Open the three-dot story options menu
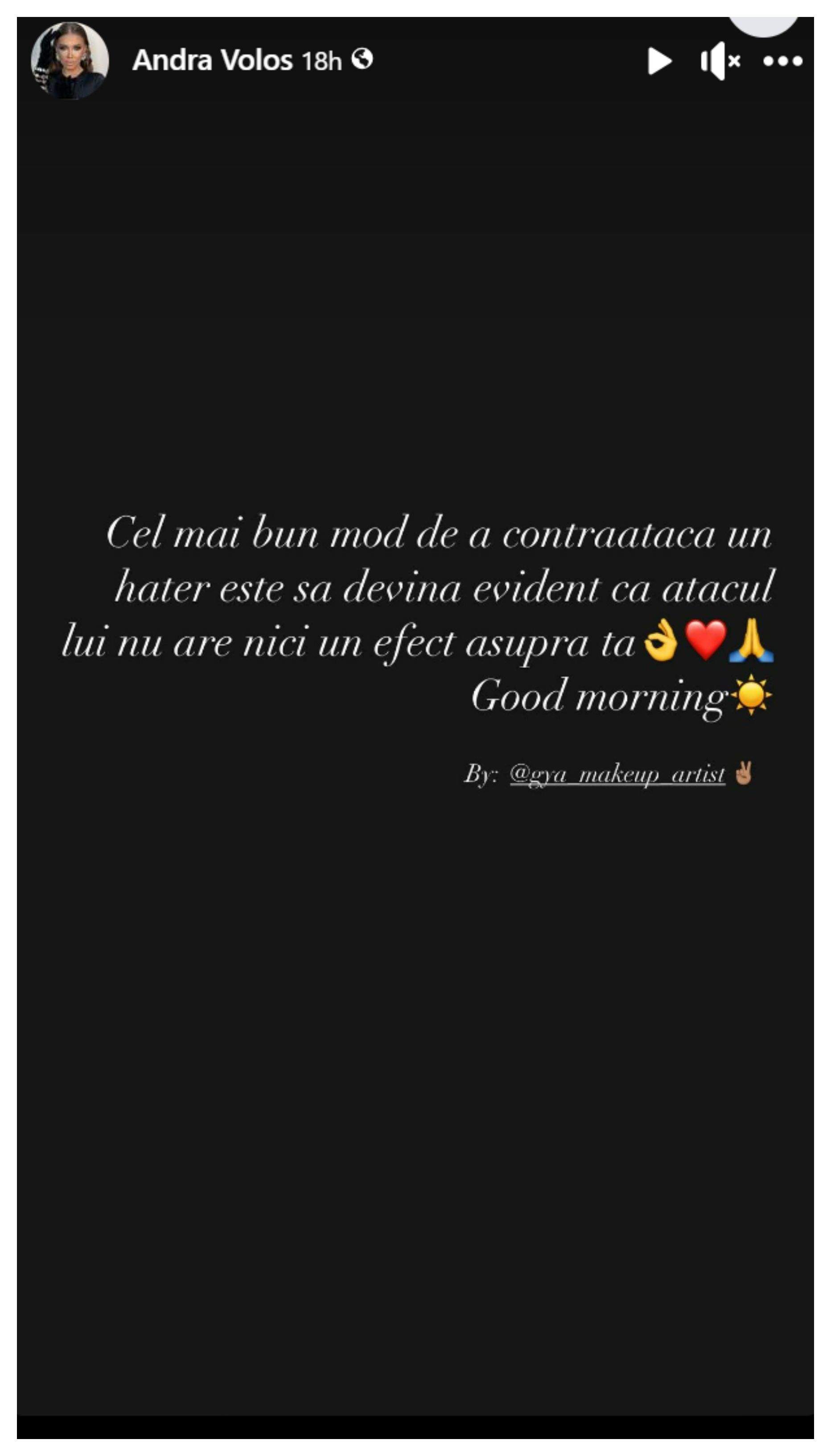 (x=782, y=61)
